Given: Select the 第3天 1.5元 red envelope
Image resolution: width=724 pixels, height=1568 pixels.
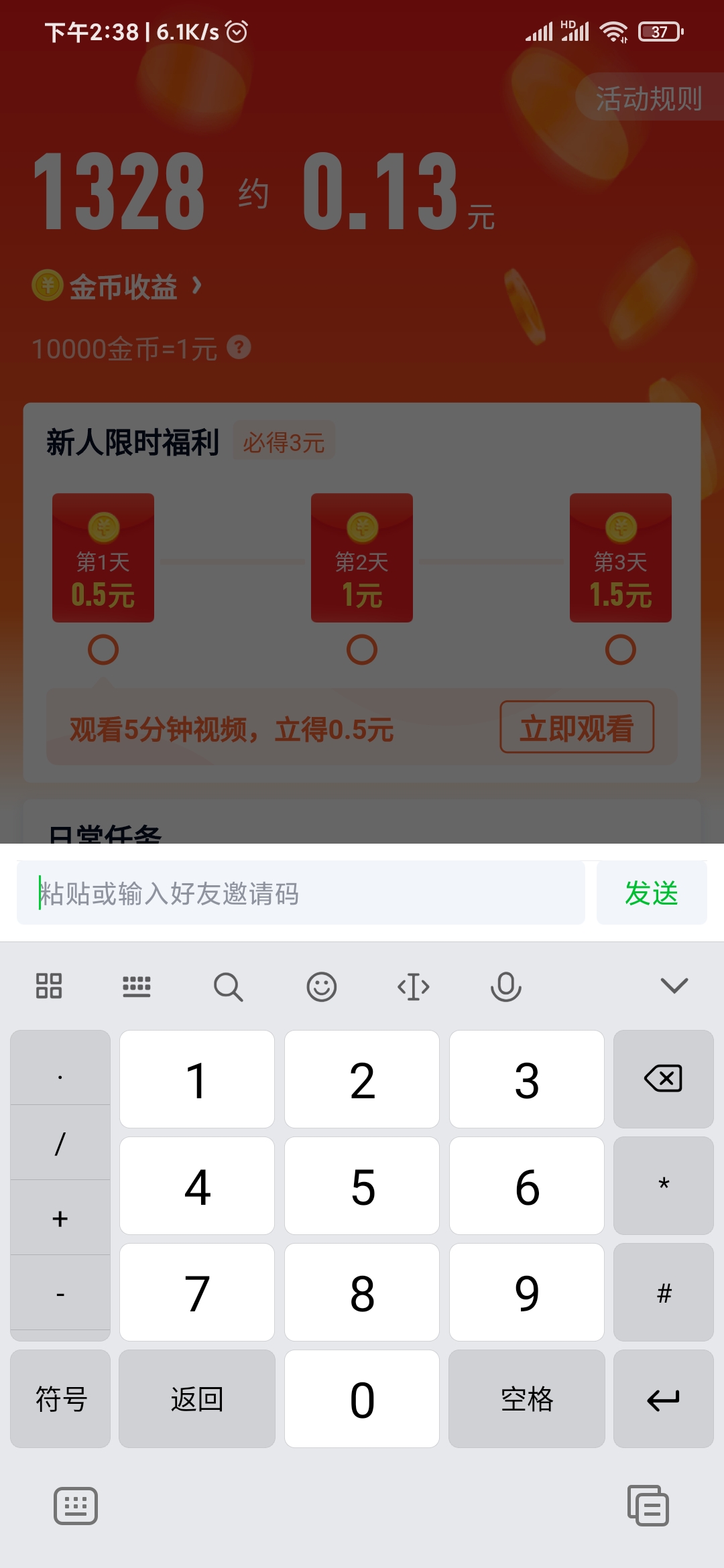Looking at the screenshot, I should pos(621,558).
